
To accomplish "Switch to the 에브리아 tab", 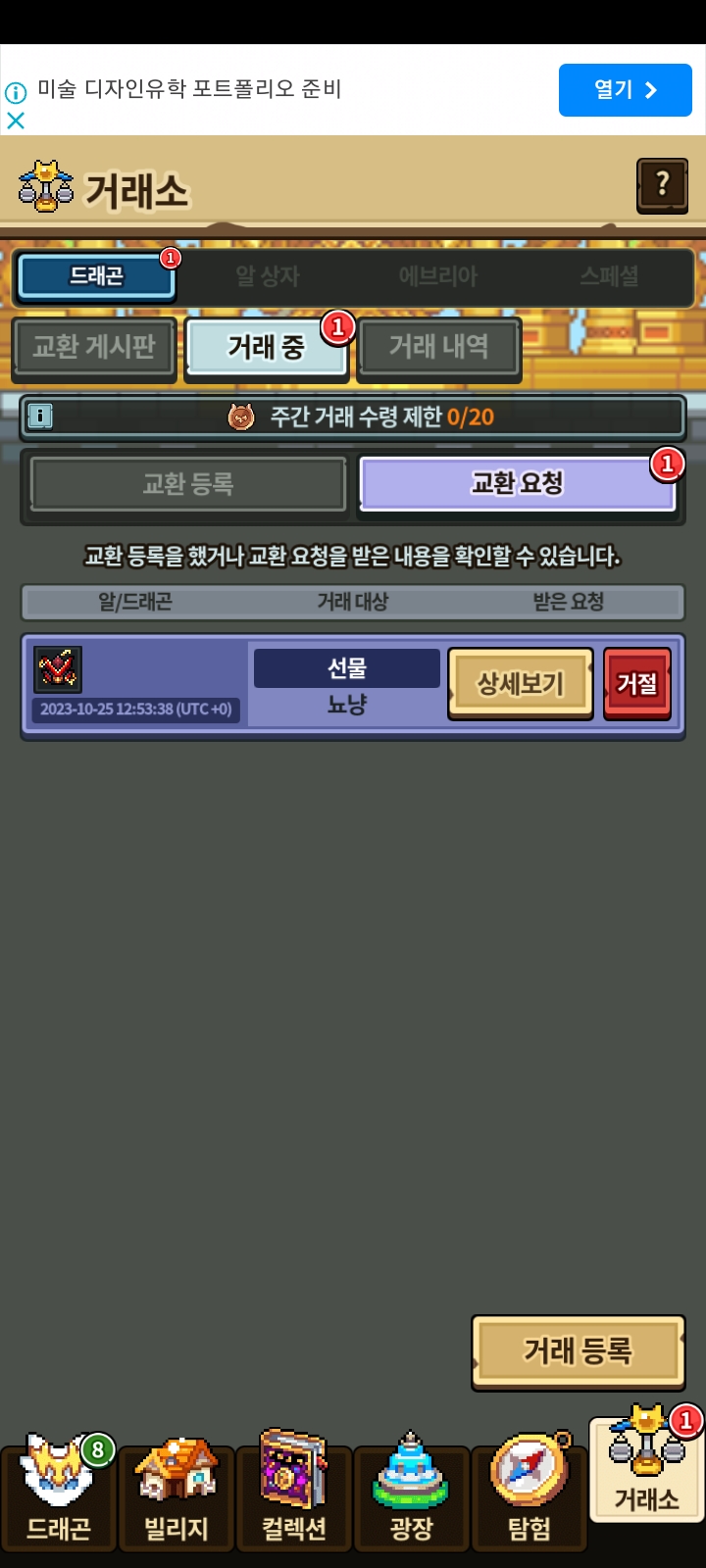I will (438, 276).
